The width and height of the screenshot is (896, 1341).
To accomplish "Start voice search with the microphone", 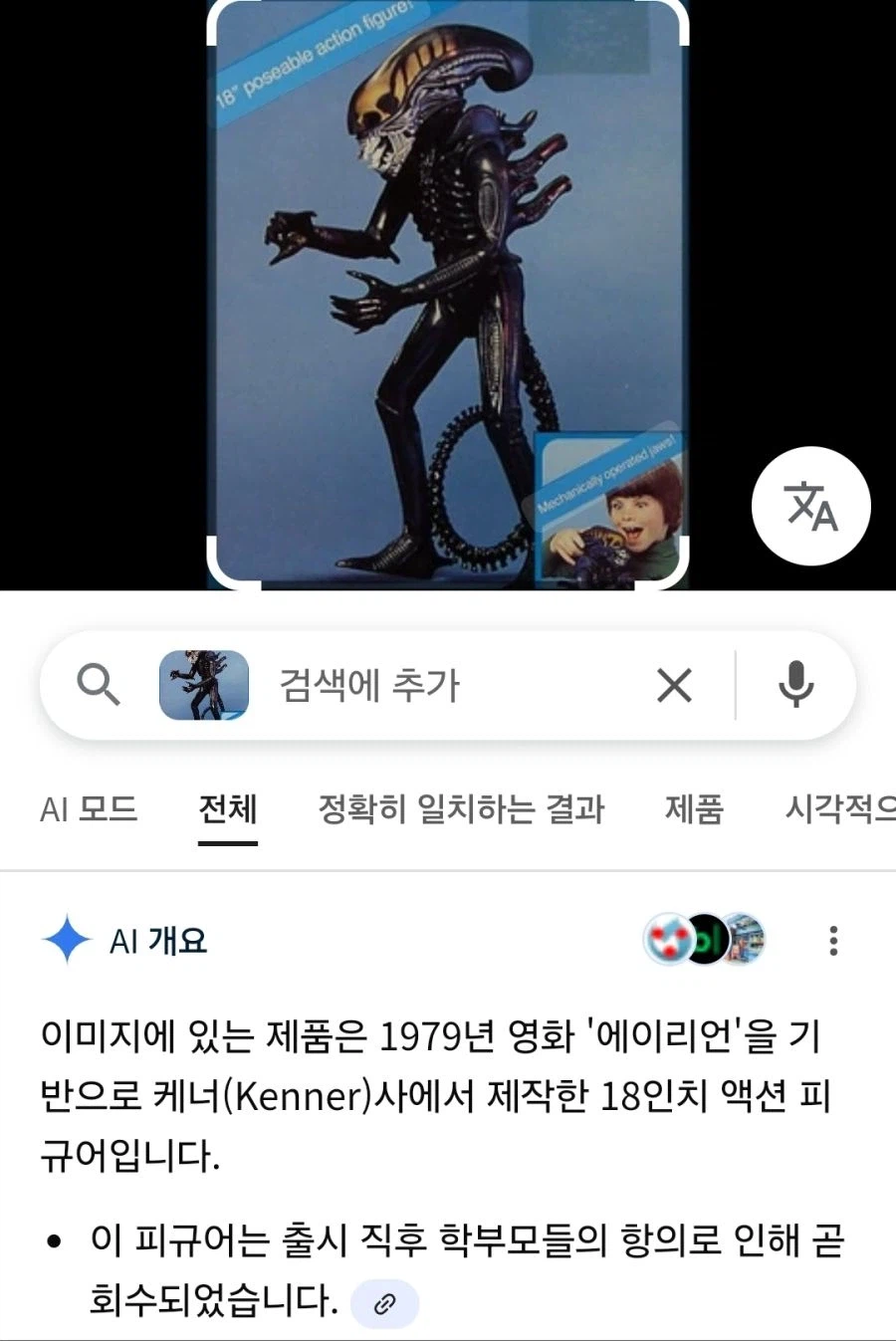I will [796, 685].
